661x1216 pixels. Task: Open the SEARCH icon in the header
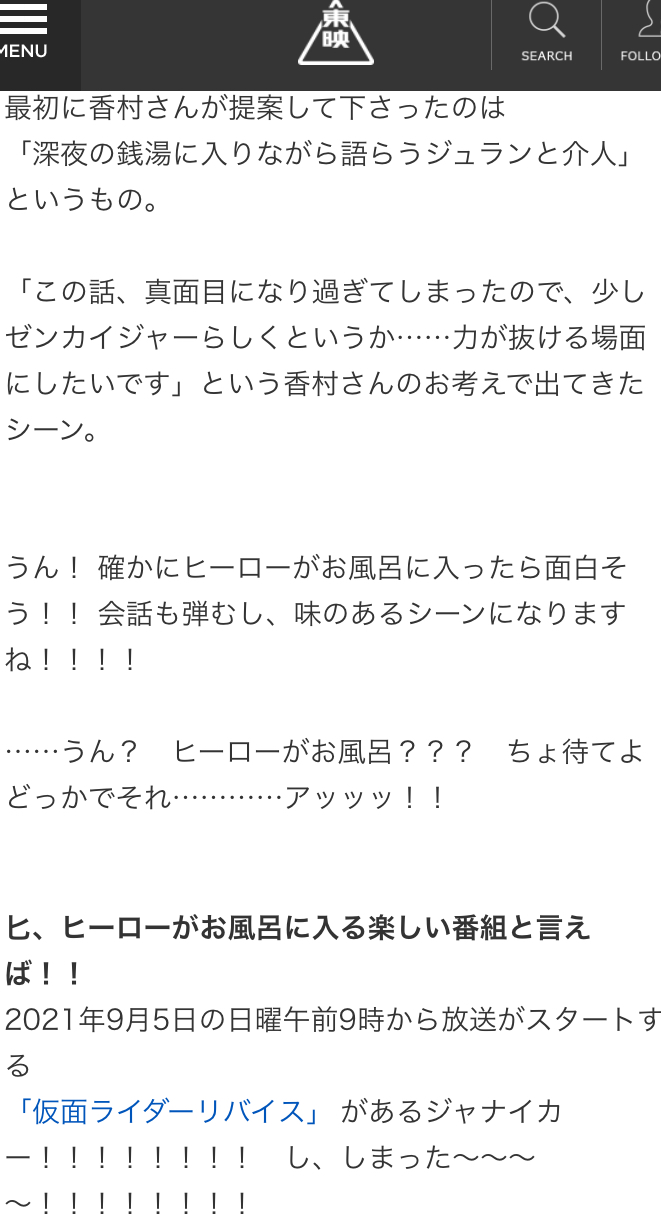tap(546, 34)
